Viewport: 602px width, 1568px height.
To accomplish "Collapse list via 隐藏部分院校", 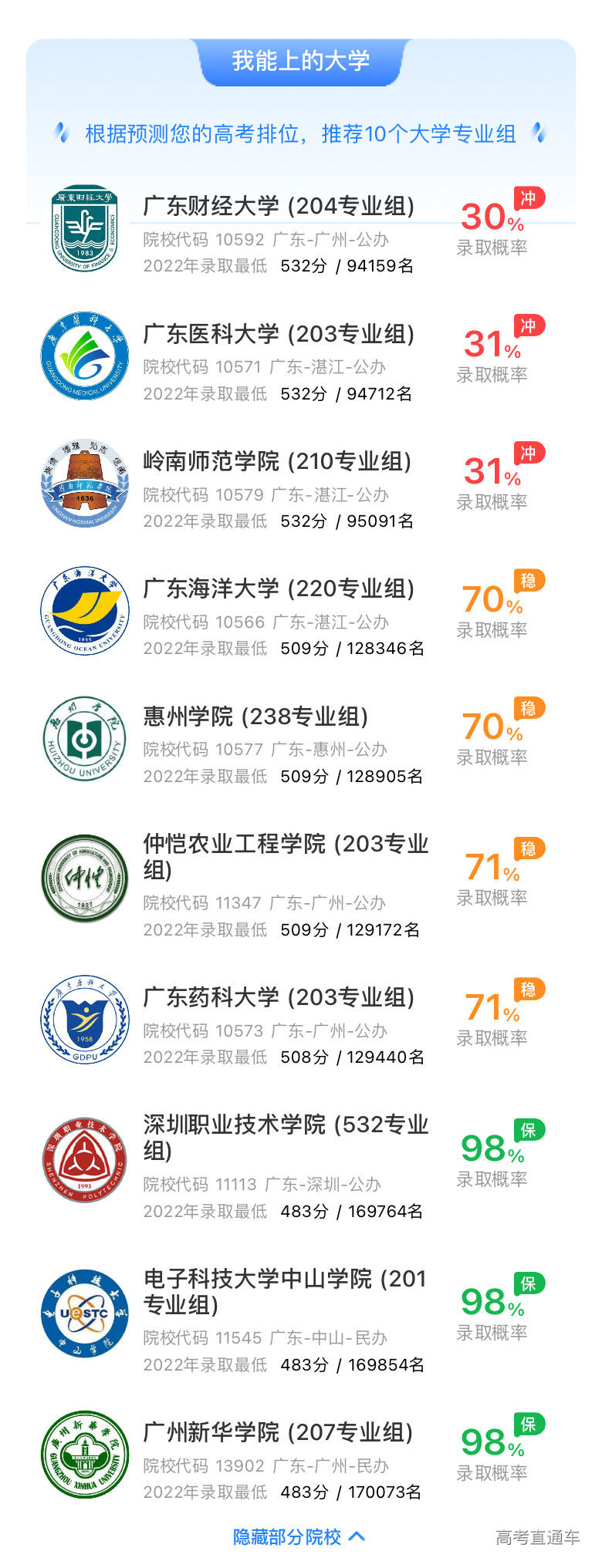I will pos(299,1537).
